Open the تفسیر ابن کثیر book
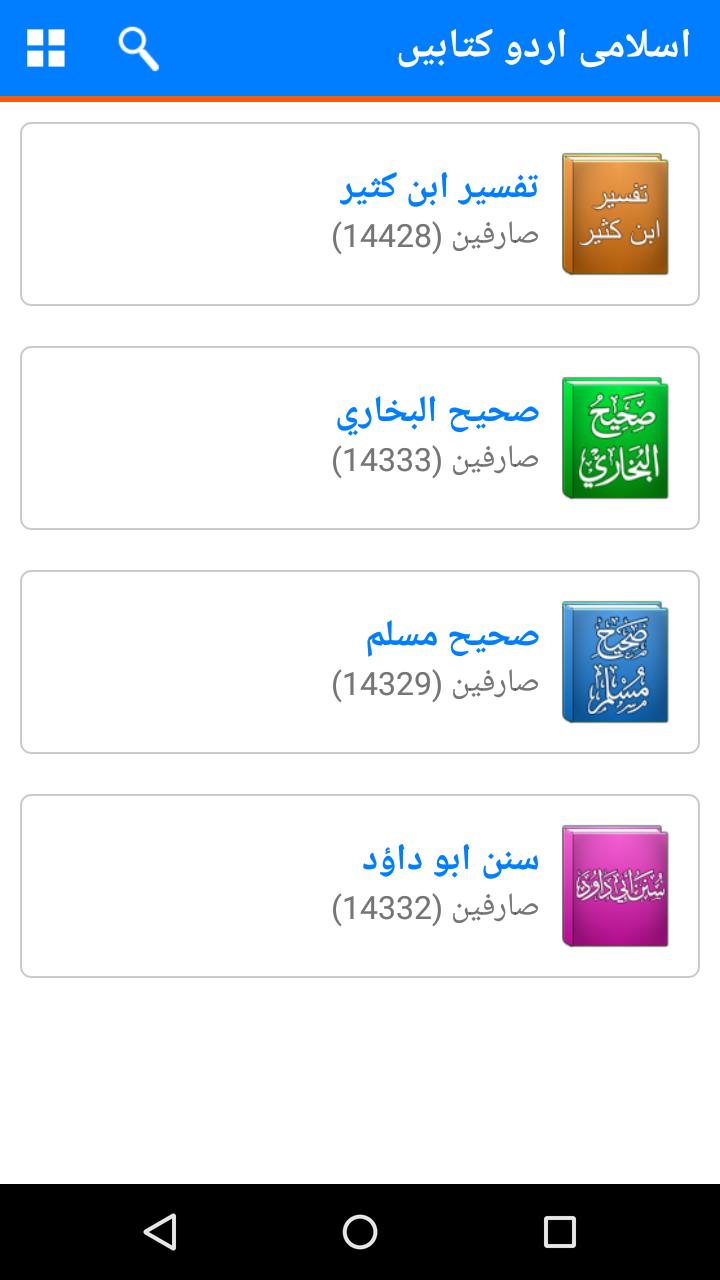Viewport: 720px width, 1280px height. pyautogui.click(x=360, y=214)
